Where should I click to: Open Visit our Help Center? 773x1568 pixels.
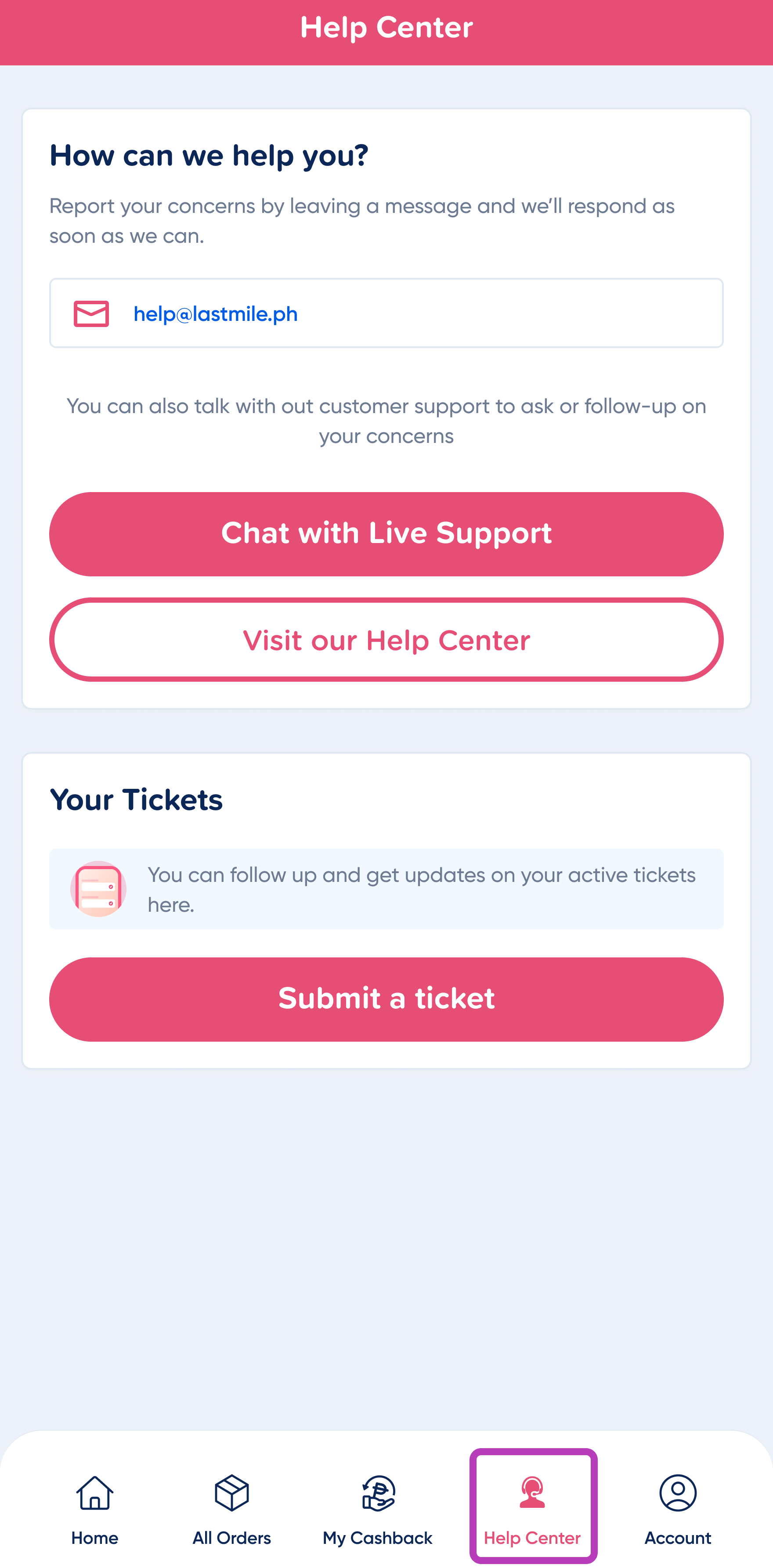[x=386, y=640]
